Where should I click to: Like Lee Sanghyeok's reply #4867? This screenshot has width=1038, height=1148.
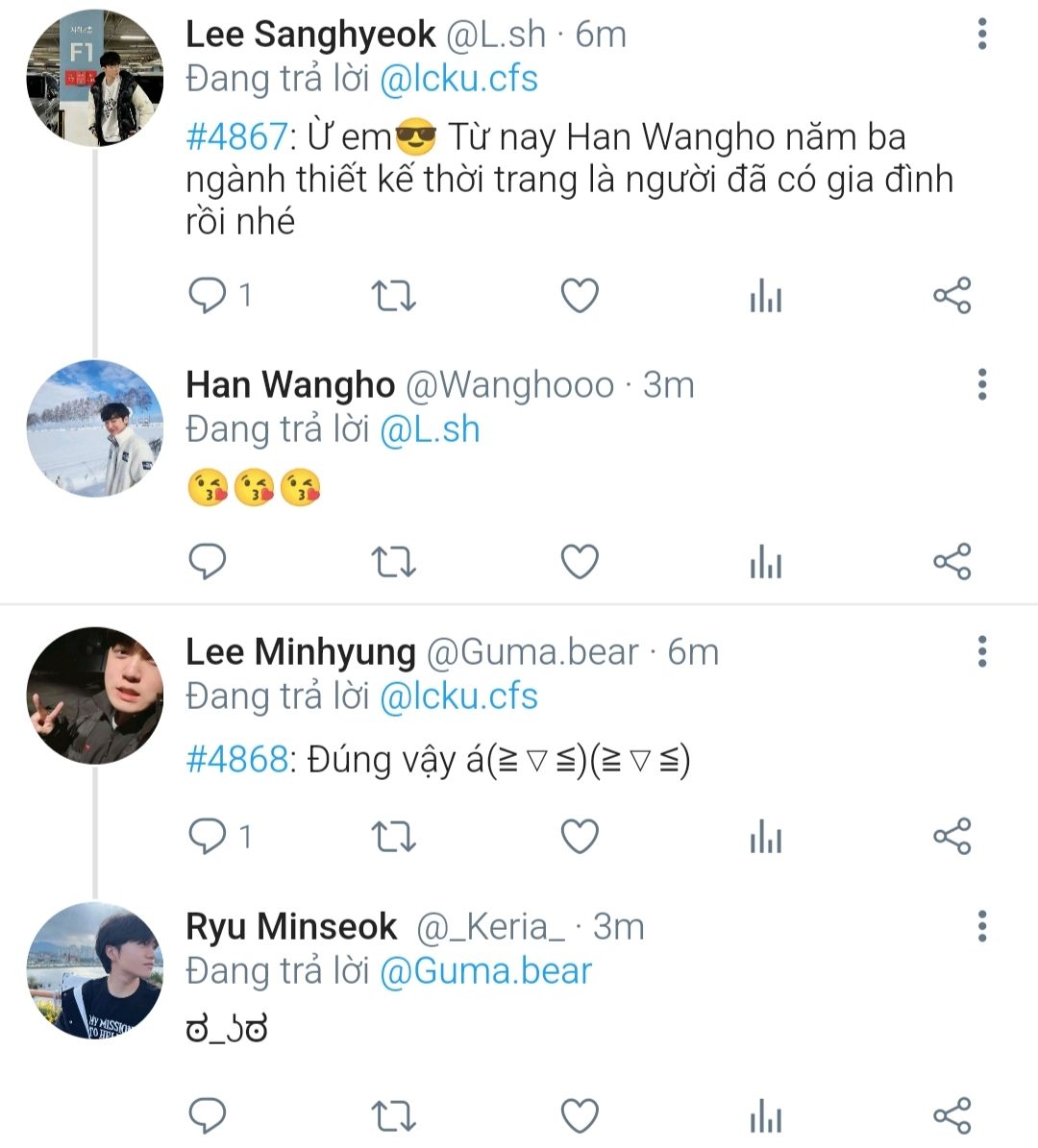(x=580, y=296)
